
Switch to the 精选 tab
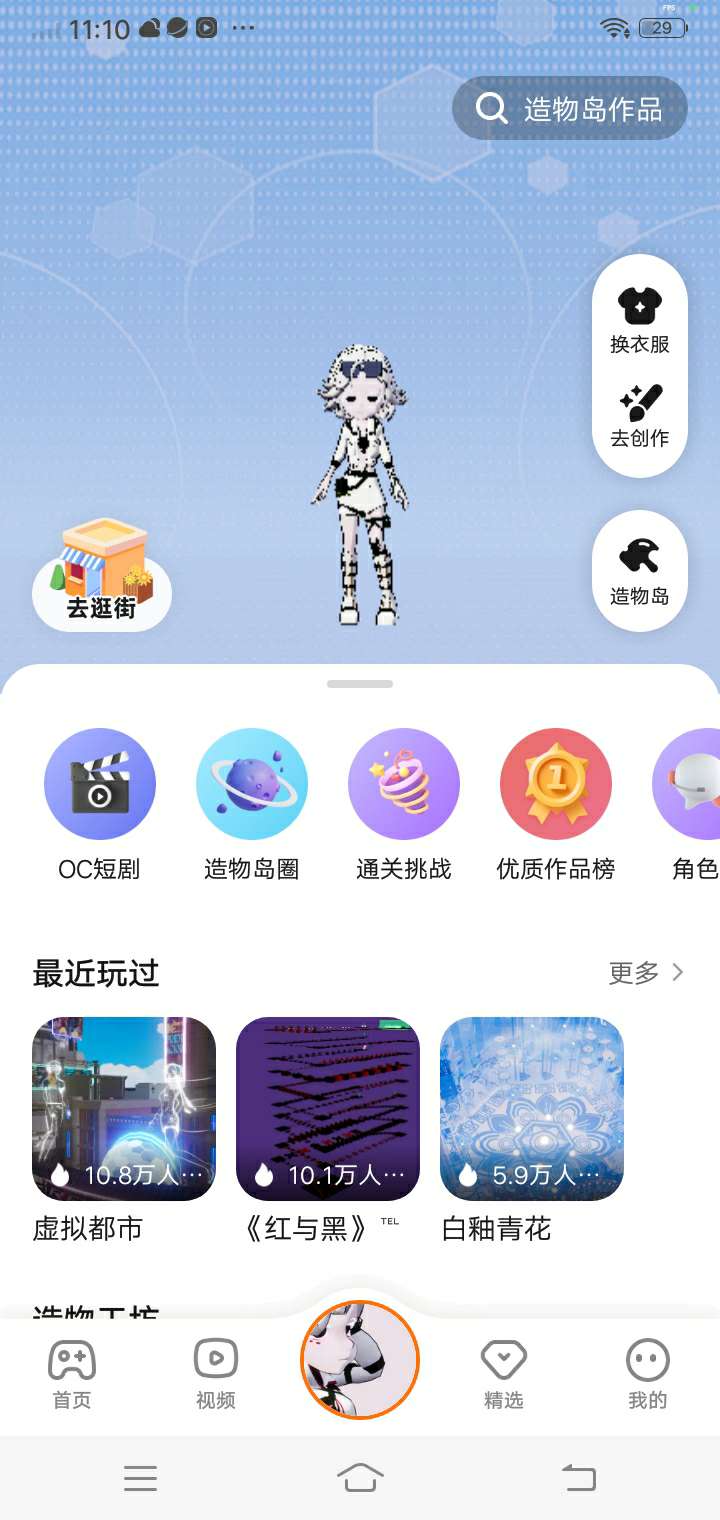point(504,1375)
